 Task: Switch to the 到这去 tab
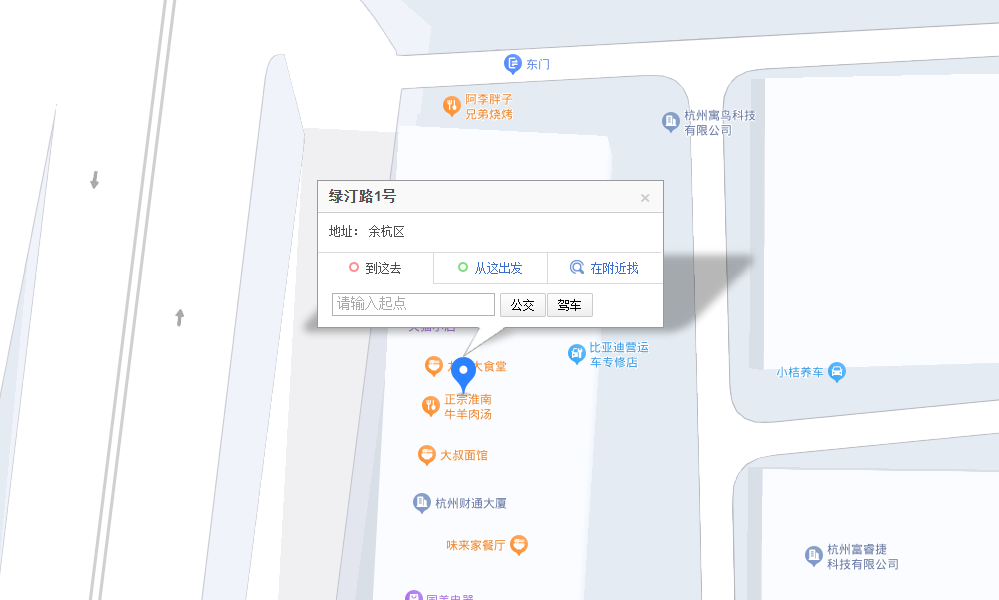coord(375,268)
